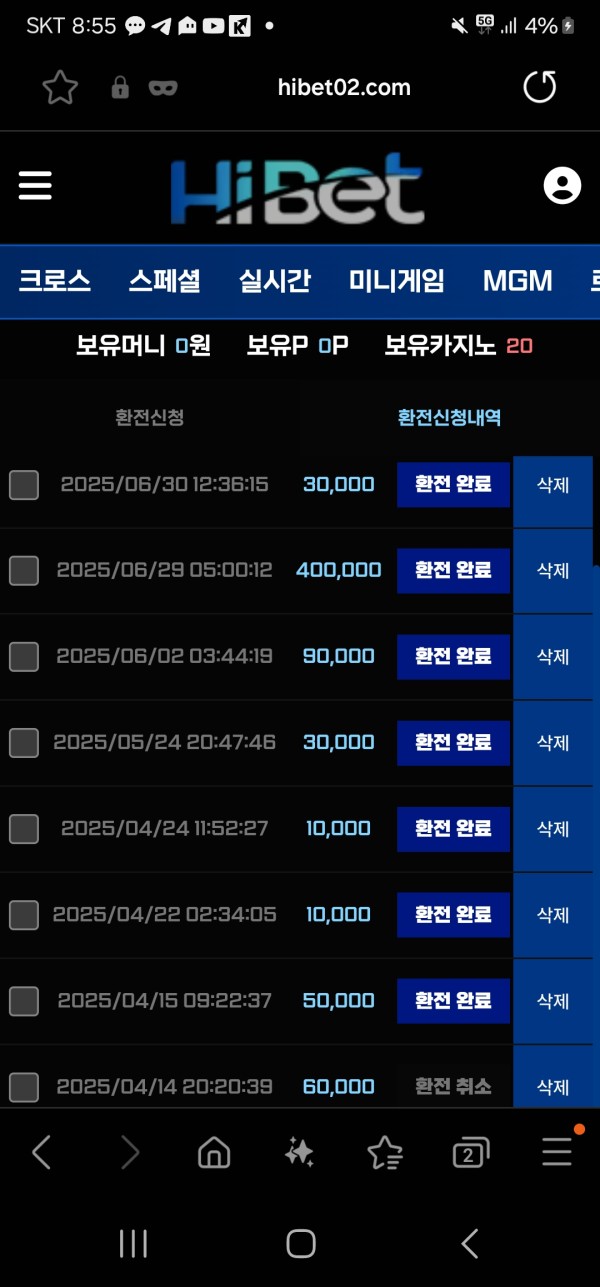Open the 환전신청내역 section
The image size is (600, 1287).
coord(449,418)
